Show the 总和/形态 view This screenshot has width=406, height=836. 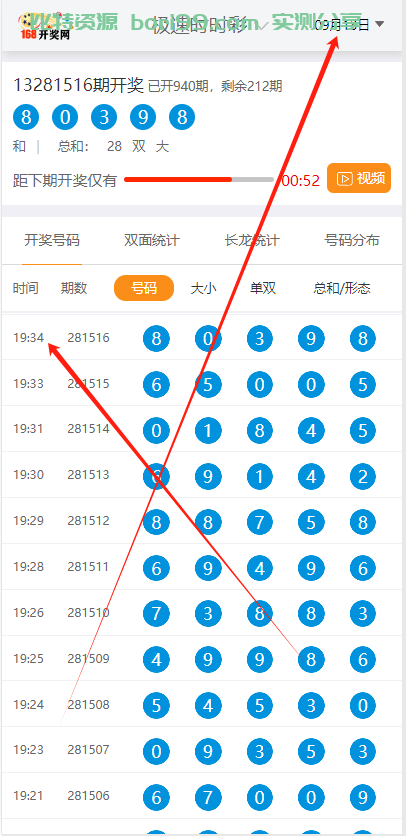[341, 288]
